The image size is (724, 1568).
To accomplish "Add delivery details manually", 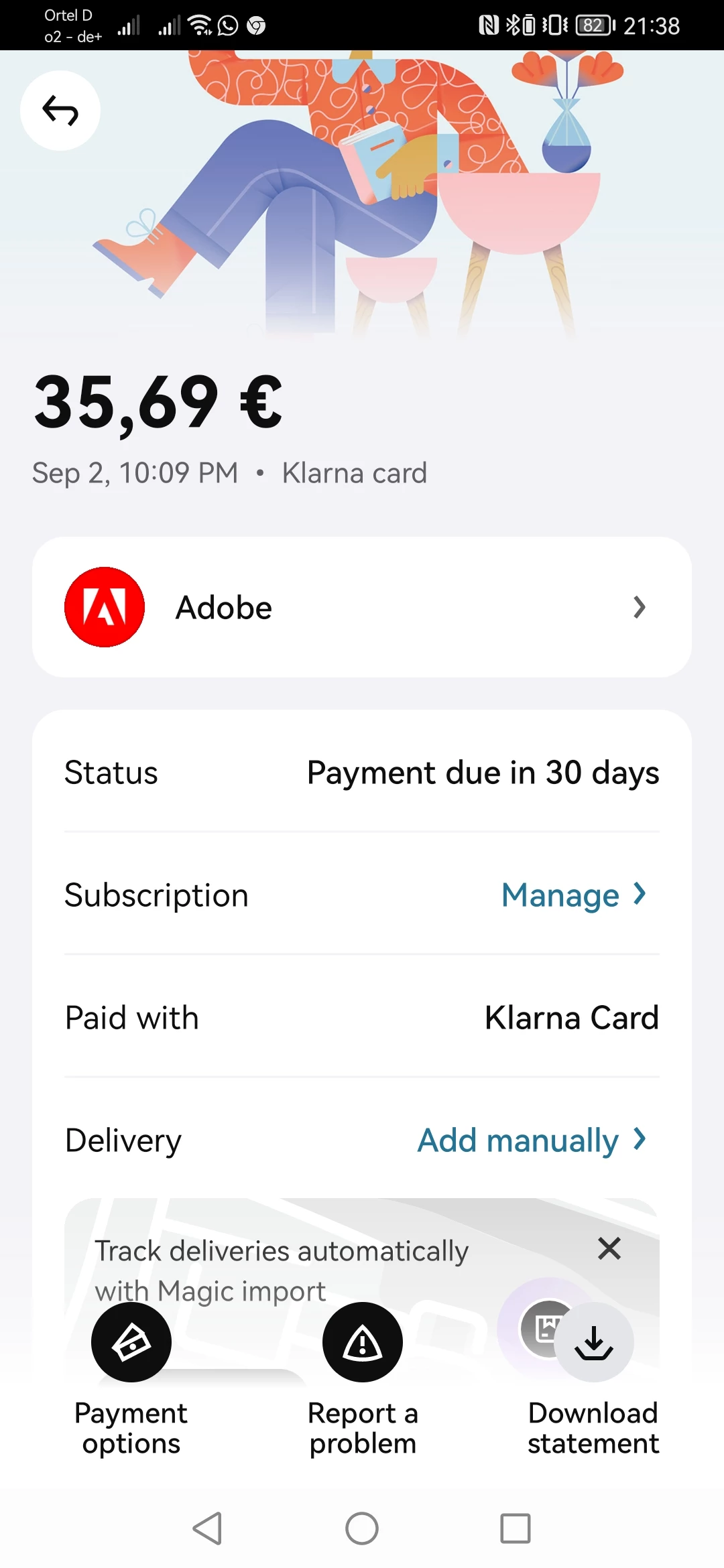I will point(532,1140).
